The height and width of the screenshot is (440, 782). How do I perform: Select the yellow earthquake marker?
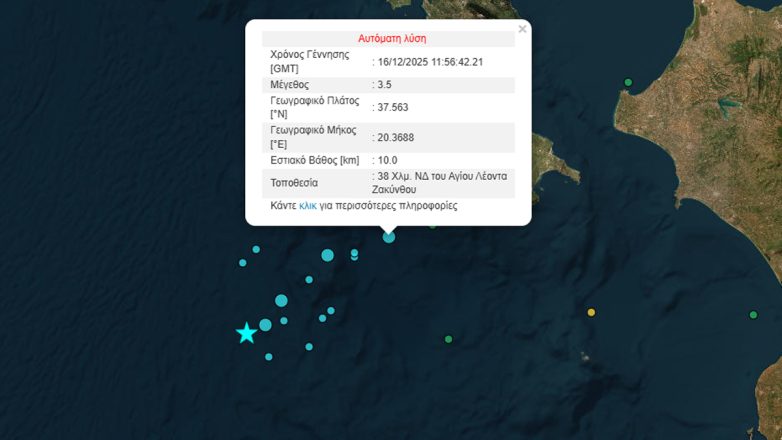click(x=591, y=312)
